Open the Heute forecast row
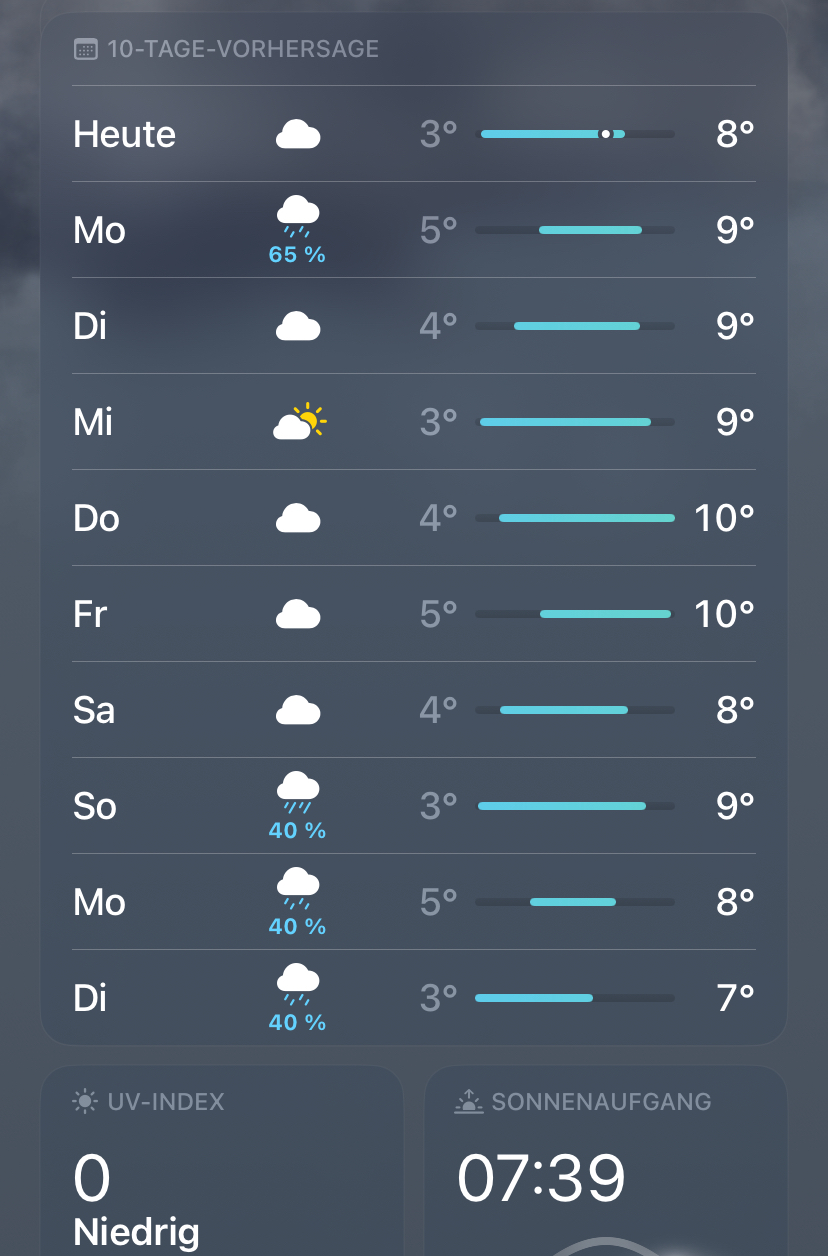The height and width of the screenshot is (1256, 828). [x=414, y=134]
